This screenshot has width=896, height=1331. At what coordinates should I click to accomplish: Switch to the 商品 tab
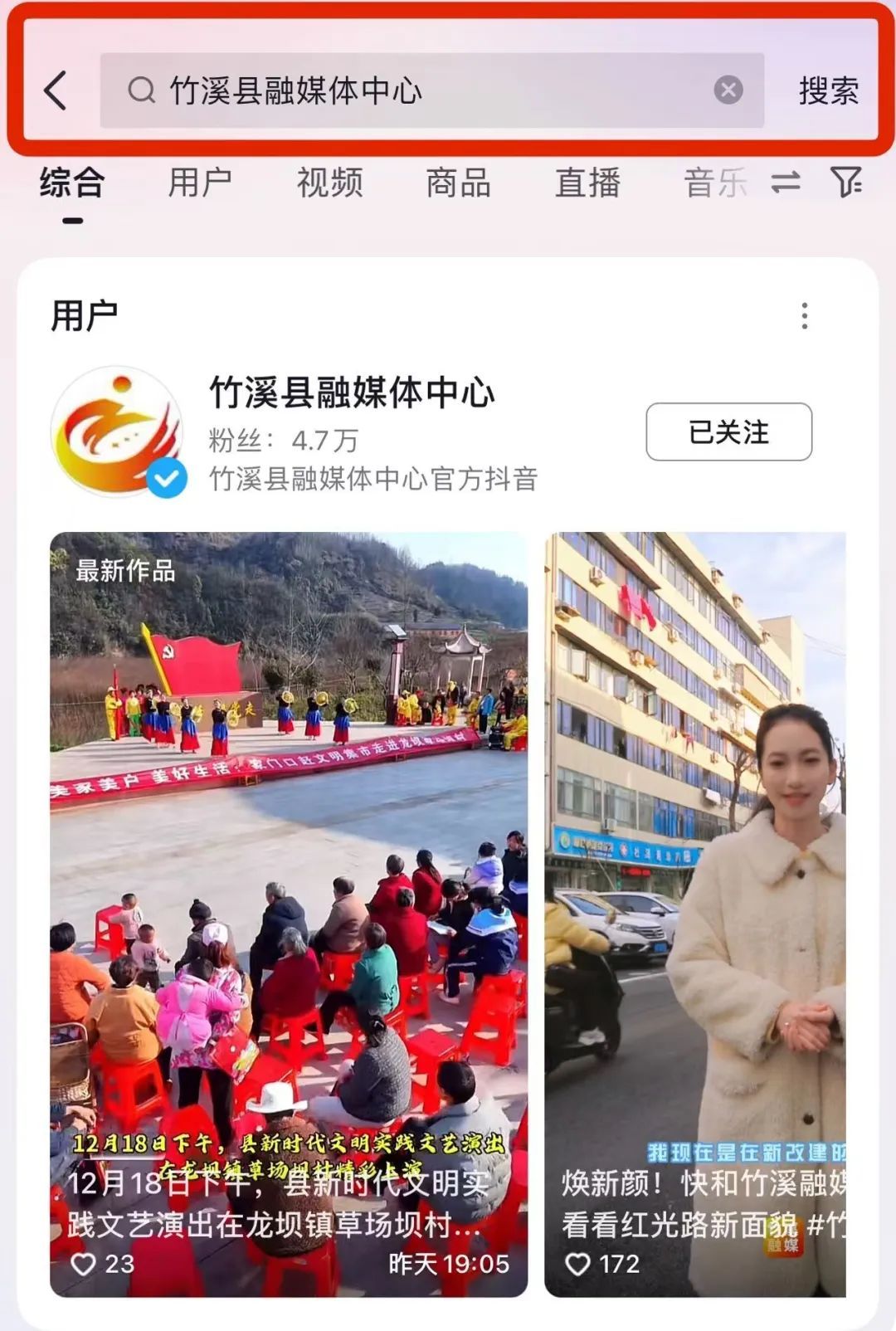pyautogui.click(x=458, y=183)
